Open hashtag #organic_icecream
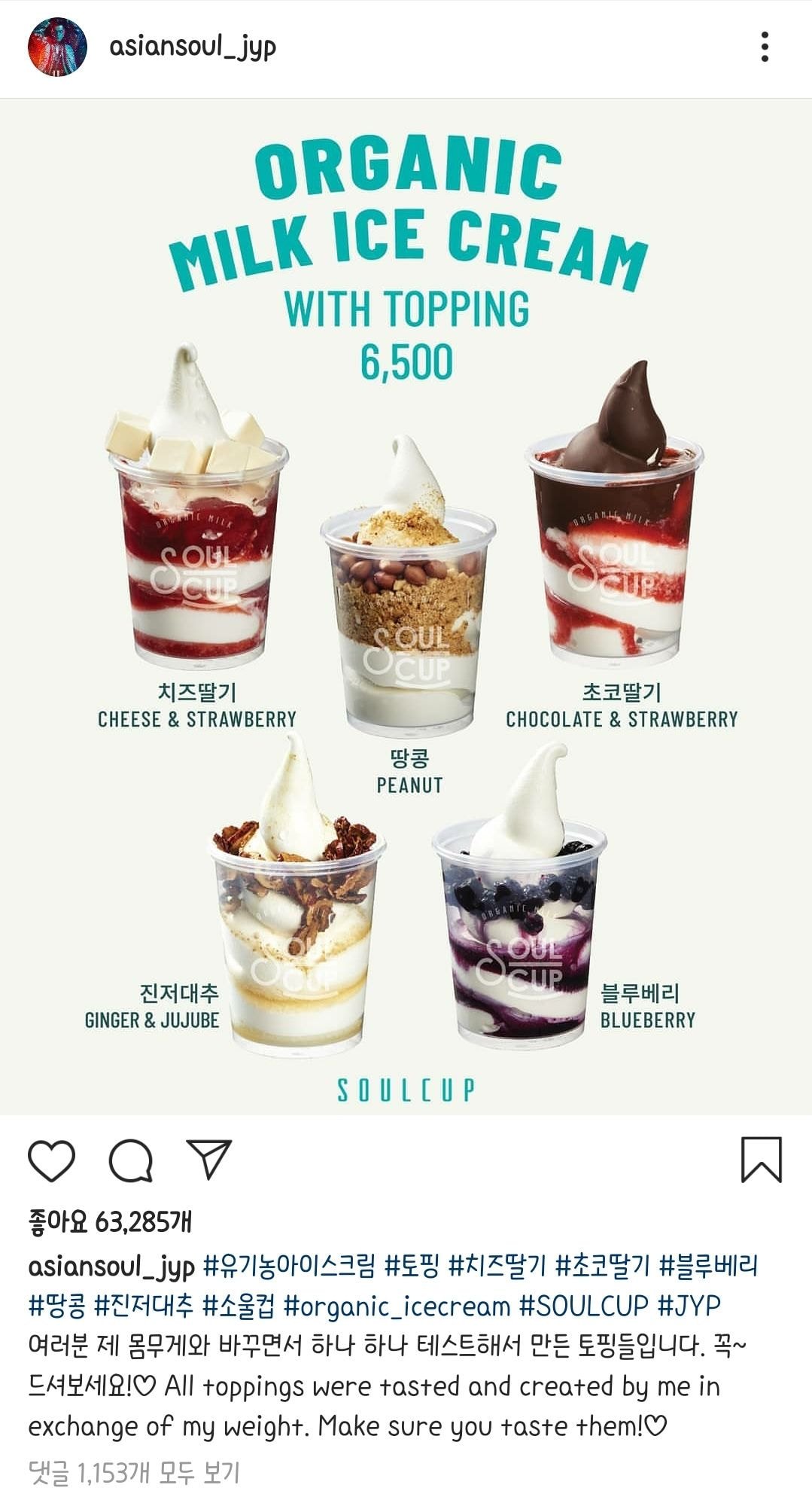 [x=397, y=1306]
